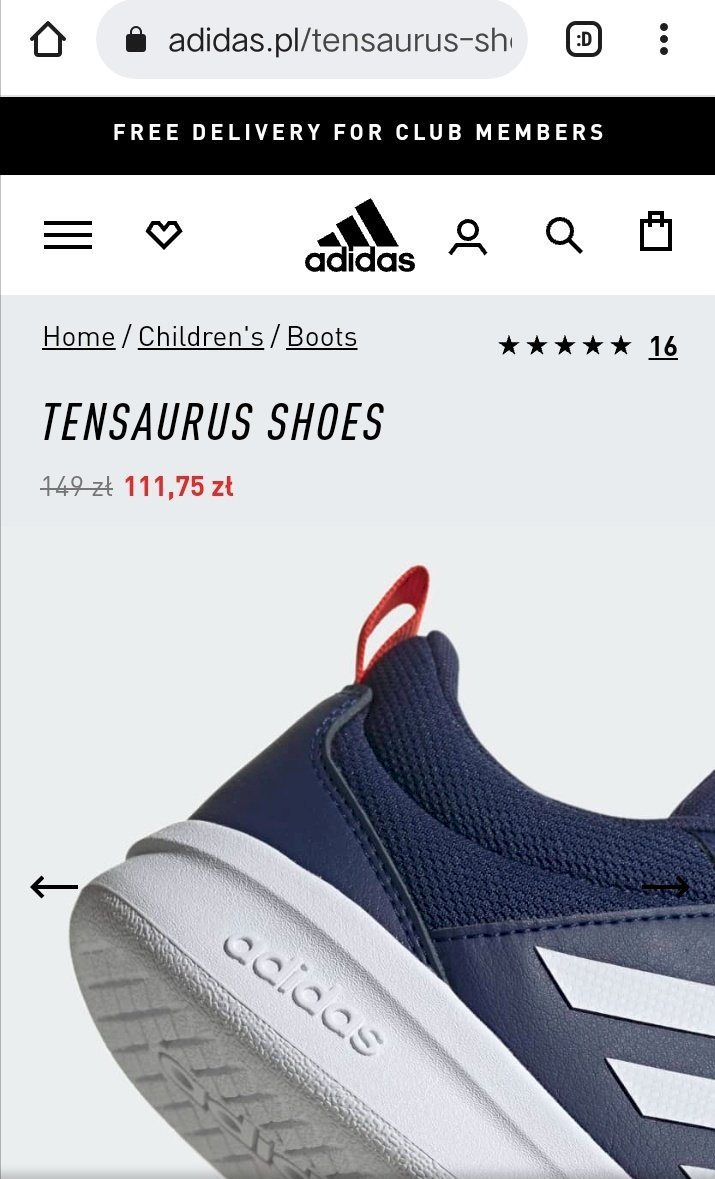Open the account profile icon
The image size is (715, 1179).
tap(468, 237)
